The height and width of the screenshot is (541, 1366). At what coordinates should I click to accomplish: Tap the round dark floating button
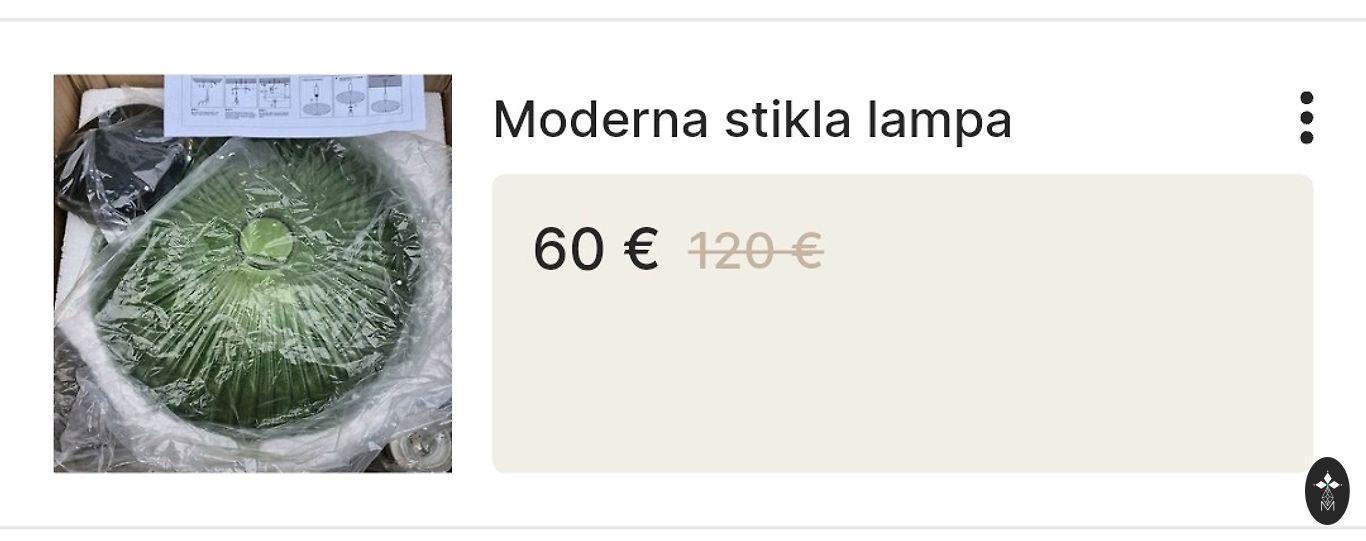click(x=1327, y=490)
